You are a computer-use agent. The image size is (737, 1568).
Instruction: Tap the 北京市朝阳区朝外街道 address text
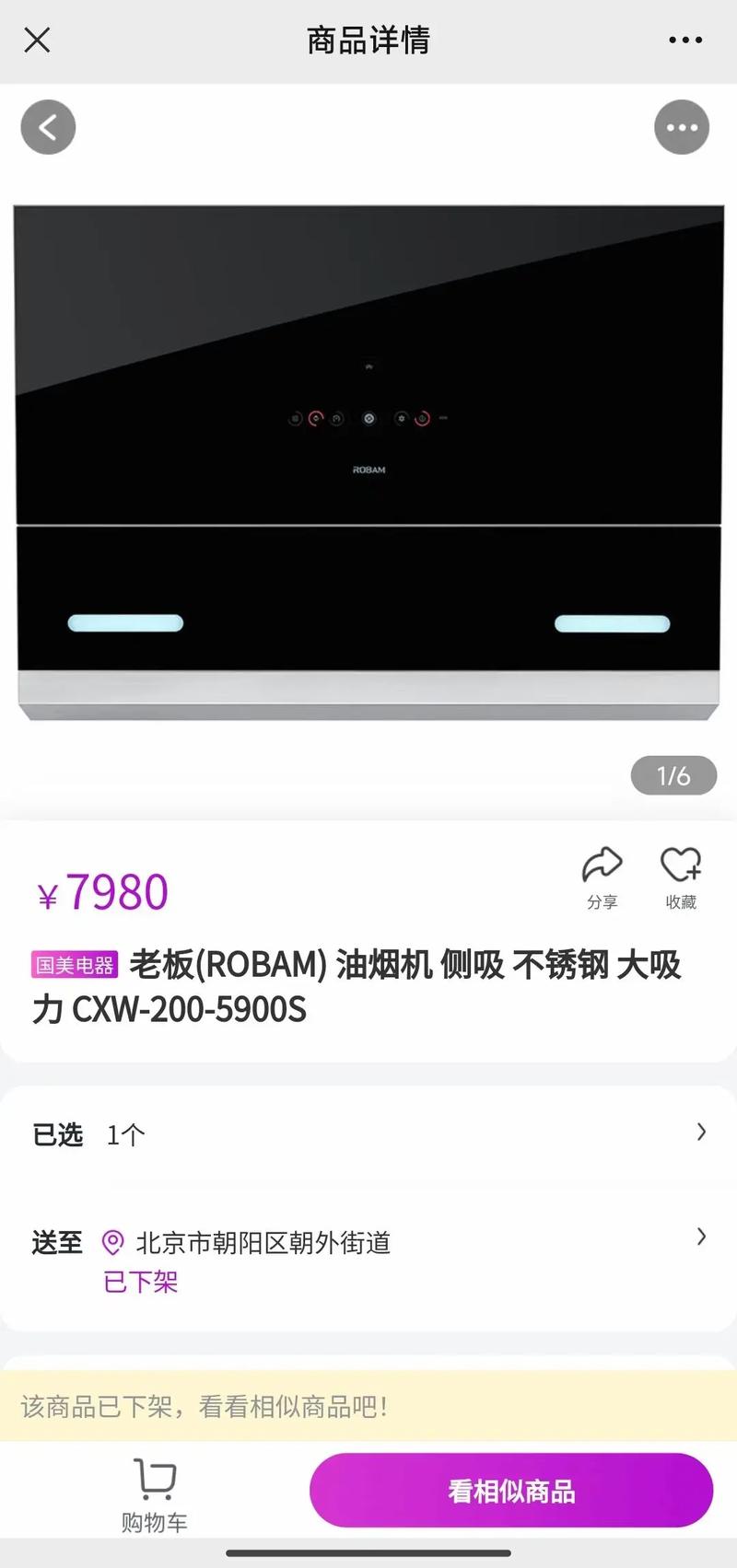[263, 1243]
